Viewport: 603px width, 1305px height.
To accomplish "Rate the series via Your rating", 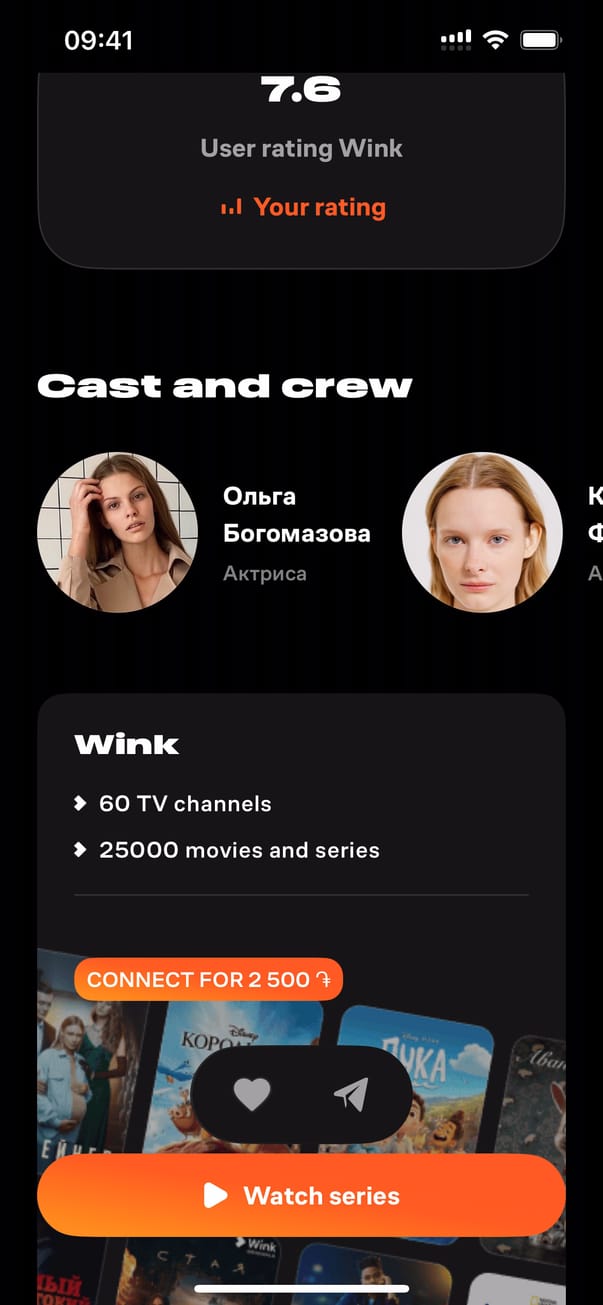I will [303, 207].
